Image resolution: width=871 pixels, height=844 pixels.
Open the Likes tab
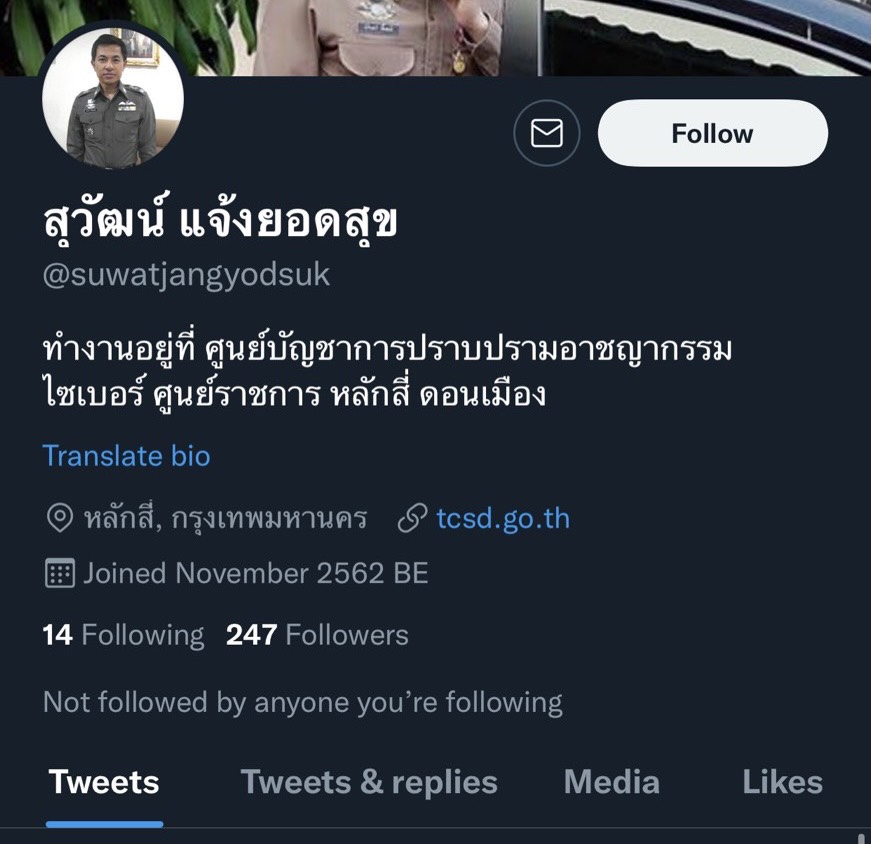tap(782, 782)
